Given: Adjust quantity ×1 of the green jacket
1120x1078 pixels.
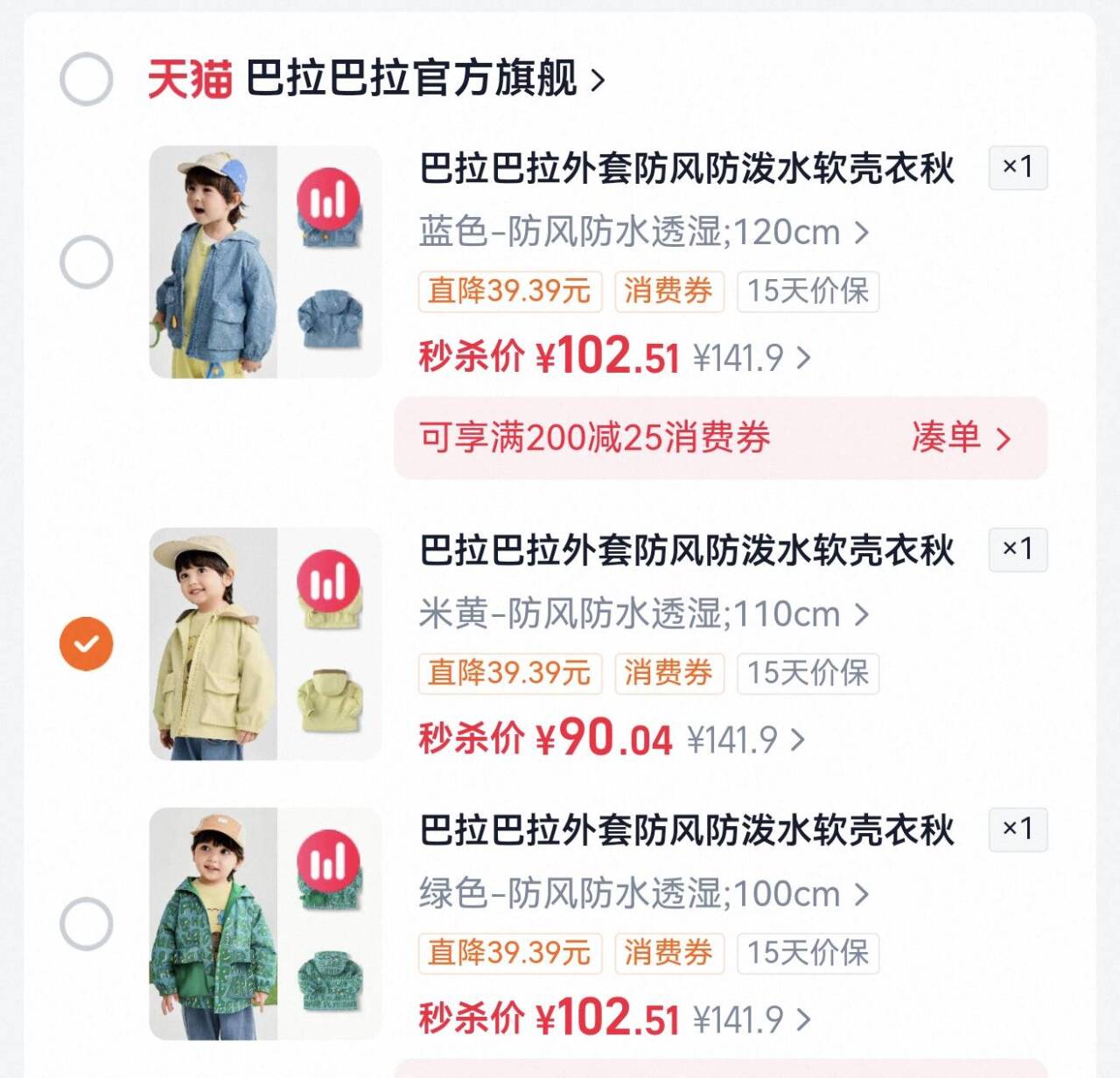Looking at the screenshot, I should click(1018, 829).
